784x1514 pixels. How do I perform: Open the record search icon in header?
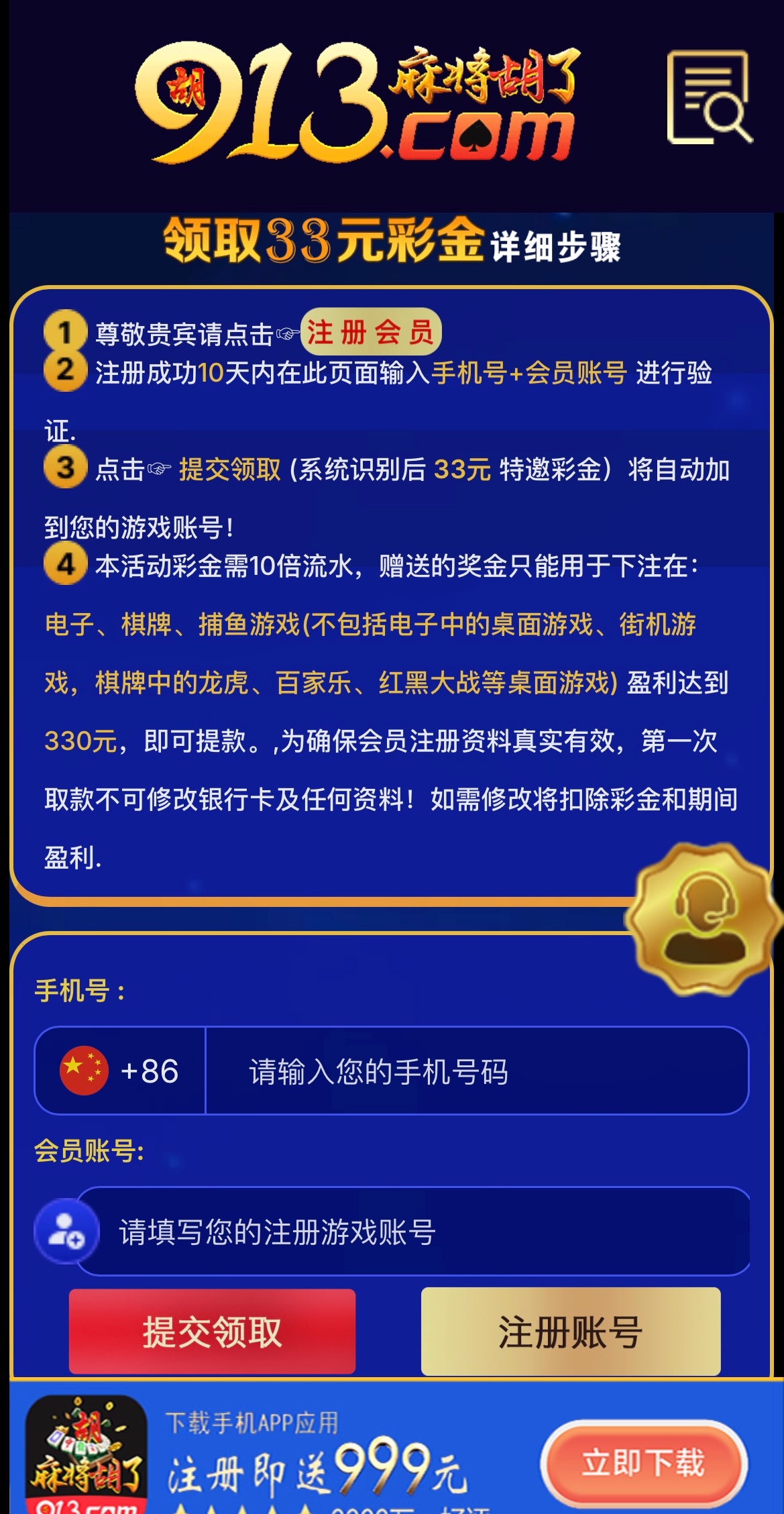pos(709,98)
